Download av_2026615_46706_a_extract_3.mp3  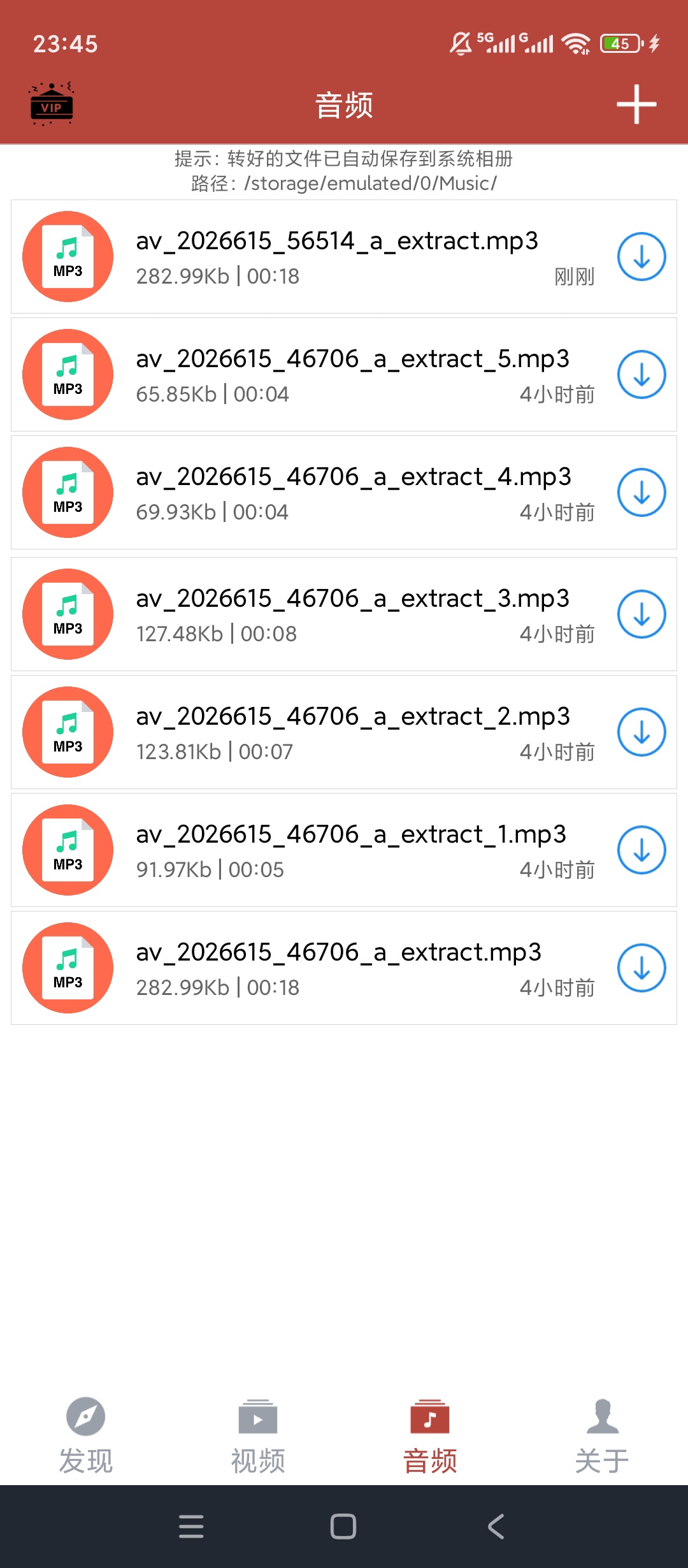coord(641,614)
